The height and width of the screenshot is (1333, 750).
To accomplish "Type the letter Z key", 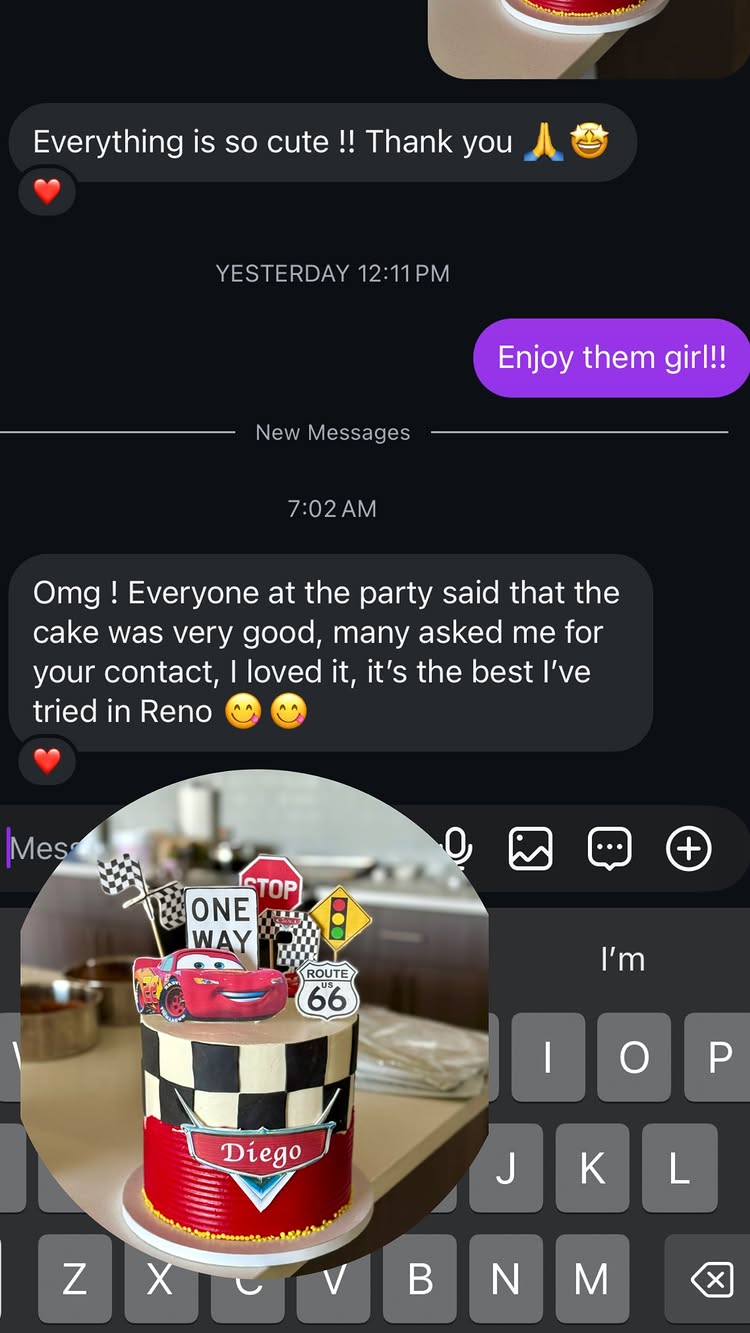I will [75, 1279].
